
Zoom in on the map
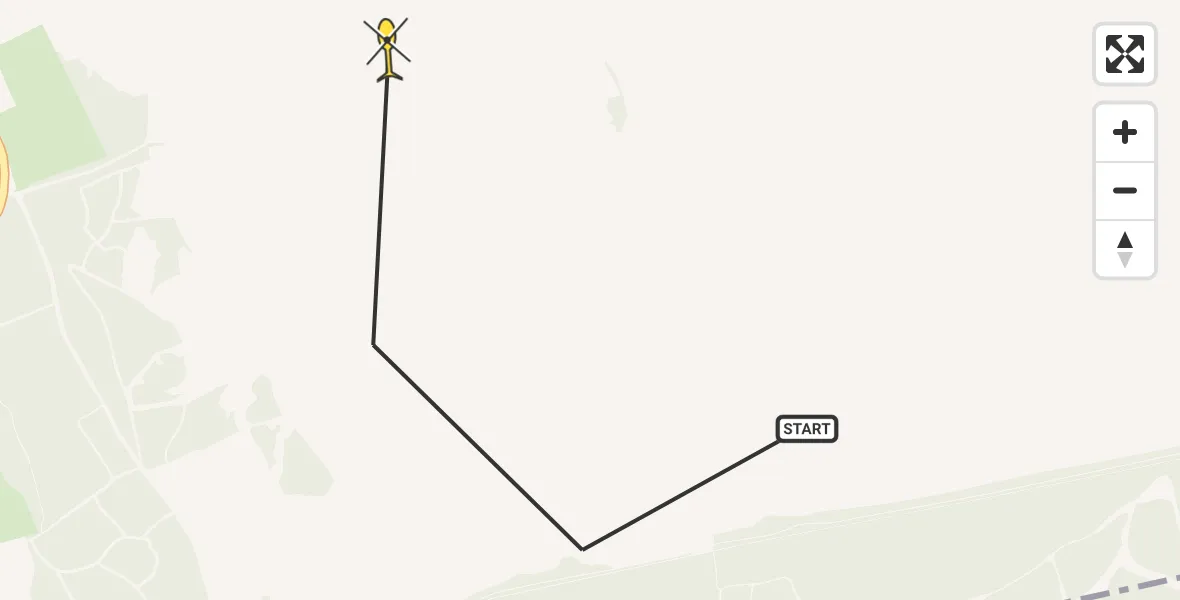1124,133
